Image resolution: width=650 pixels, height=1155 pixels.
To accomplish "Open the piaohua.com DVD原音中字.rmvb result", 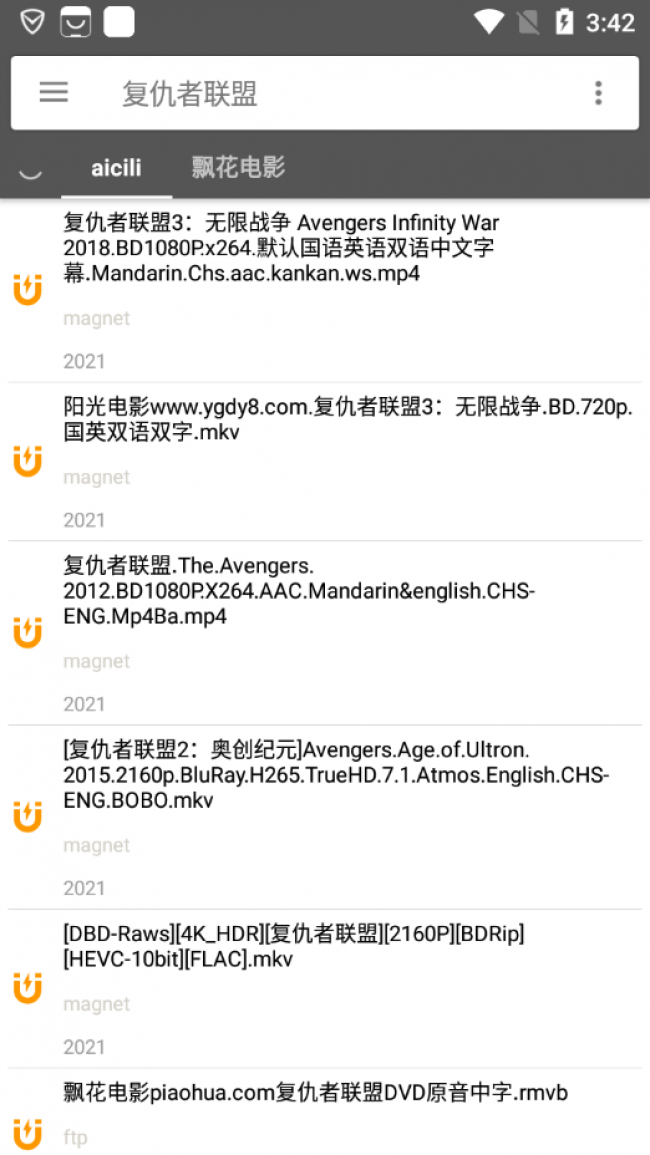I will (325, 1112).
